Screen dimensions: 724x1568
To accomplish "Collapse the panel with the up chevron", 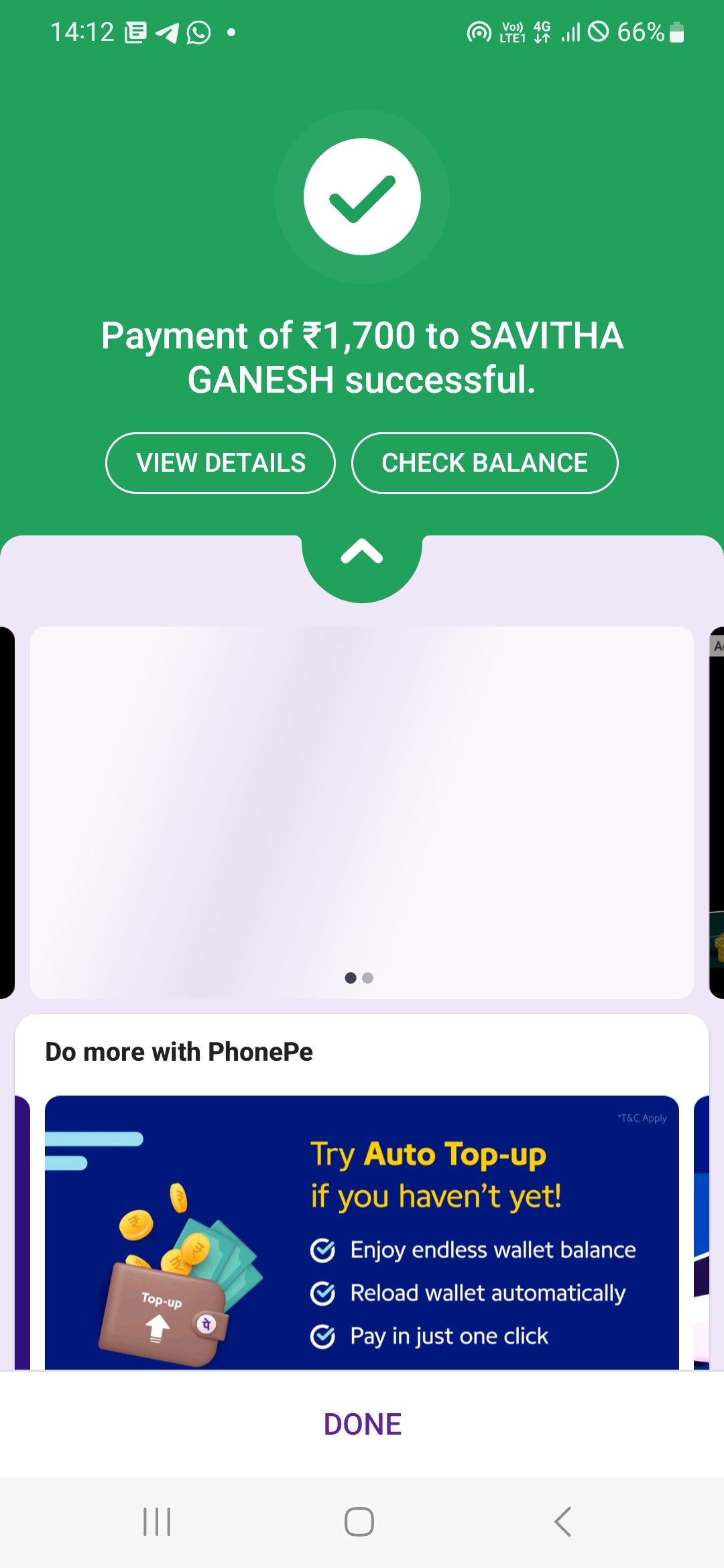I will [362, 552].
